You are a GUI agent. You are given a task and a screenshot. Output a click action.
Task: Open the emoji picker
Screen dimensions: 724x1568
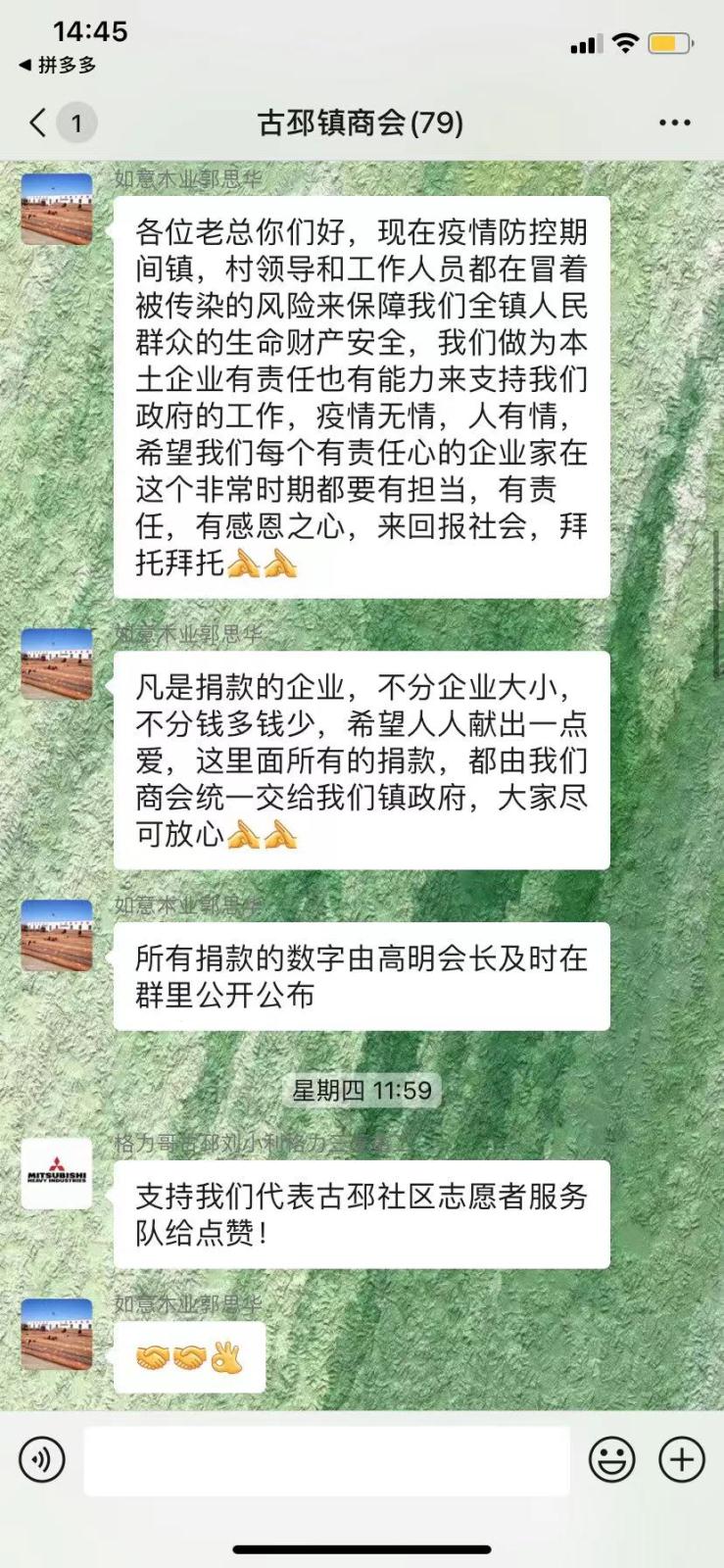click(612, 1459)
